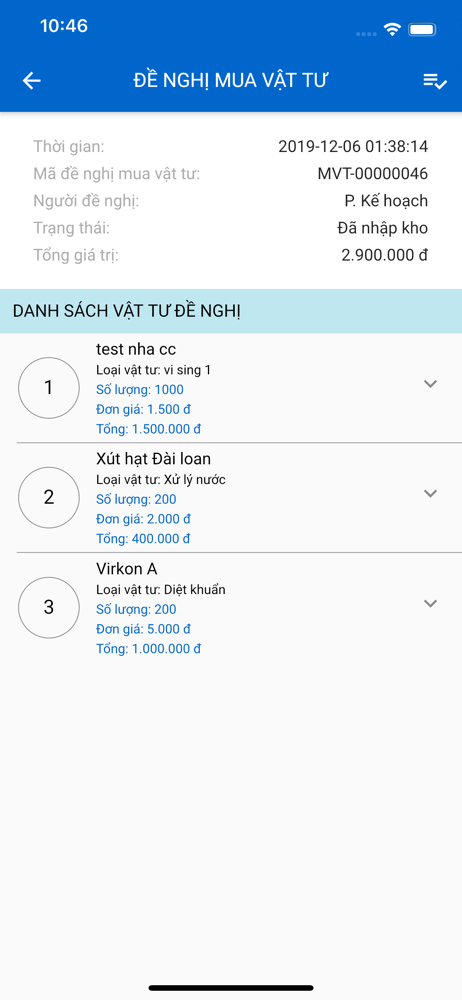Open the checklist icon in the header
The image size is (462, 1000).
pyautogui.click(x=435, y=81)
